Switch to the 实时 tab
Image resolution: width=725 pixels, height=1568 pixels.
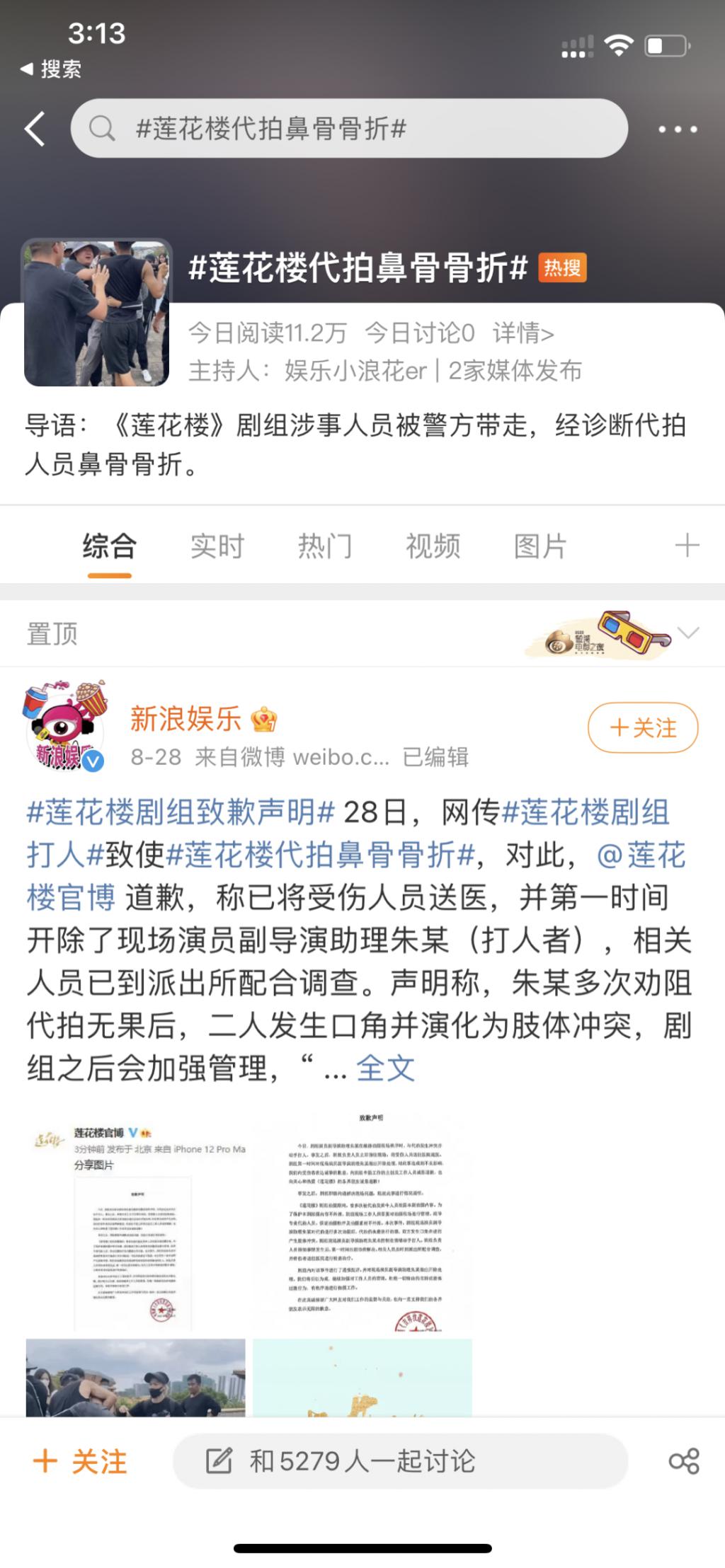pyautogui.click(x=217, y=546)
